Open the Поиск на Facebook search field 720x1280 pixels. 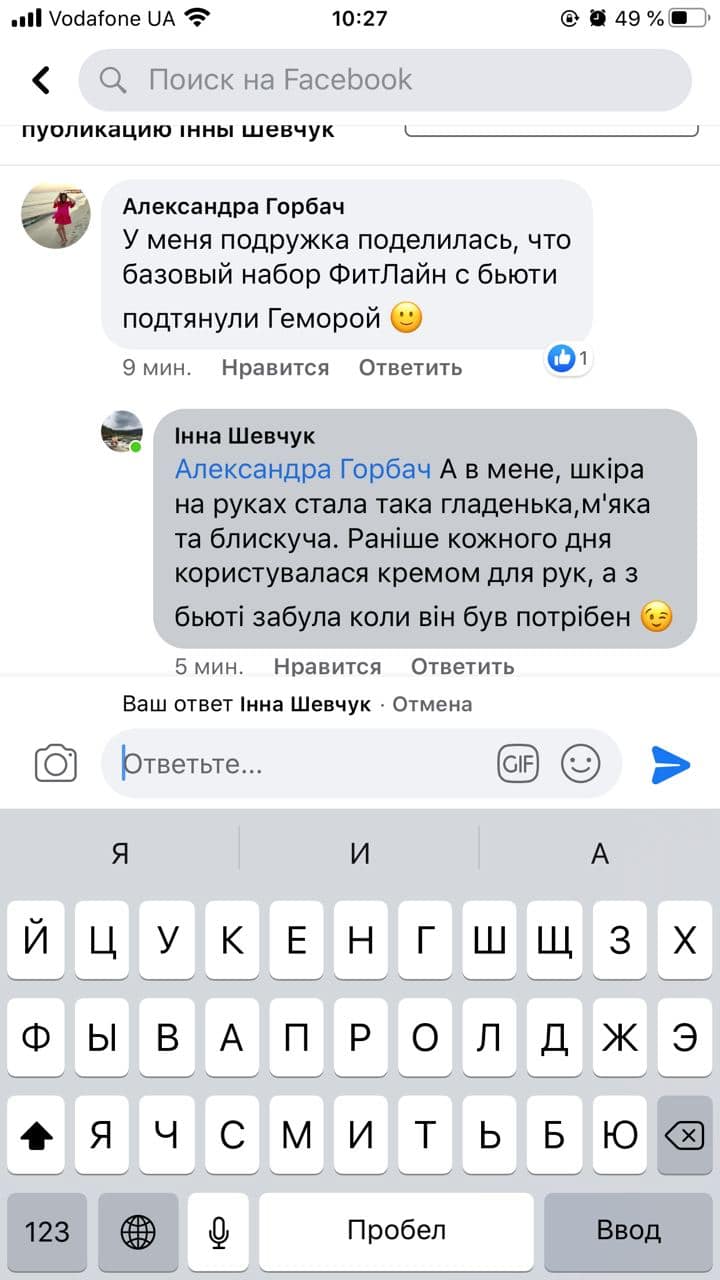click(385, 80)
